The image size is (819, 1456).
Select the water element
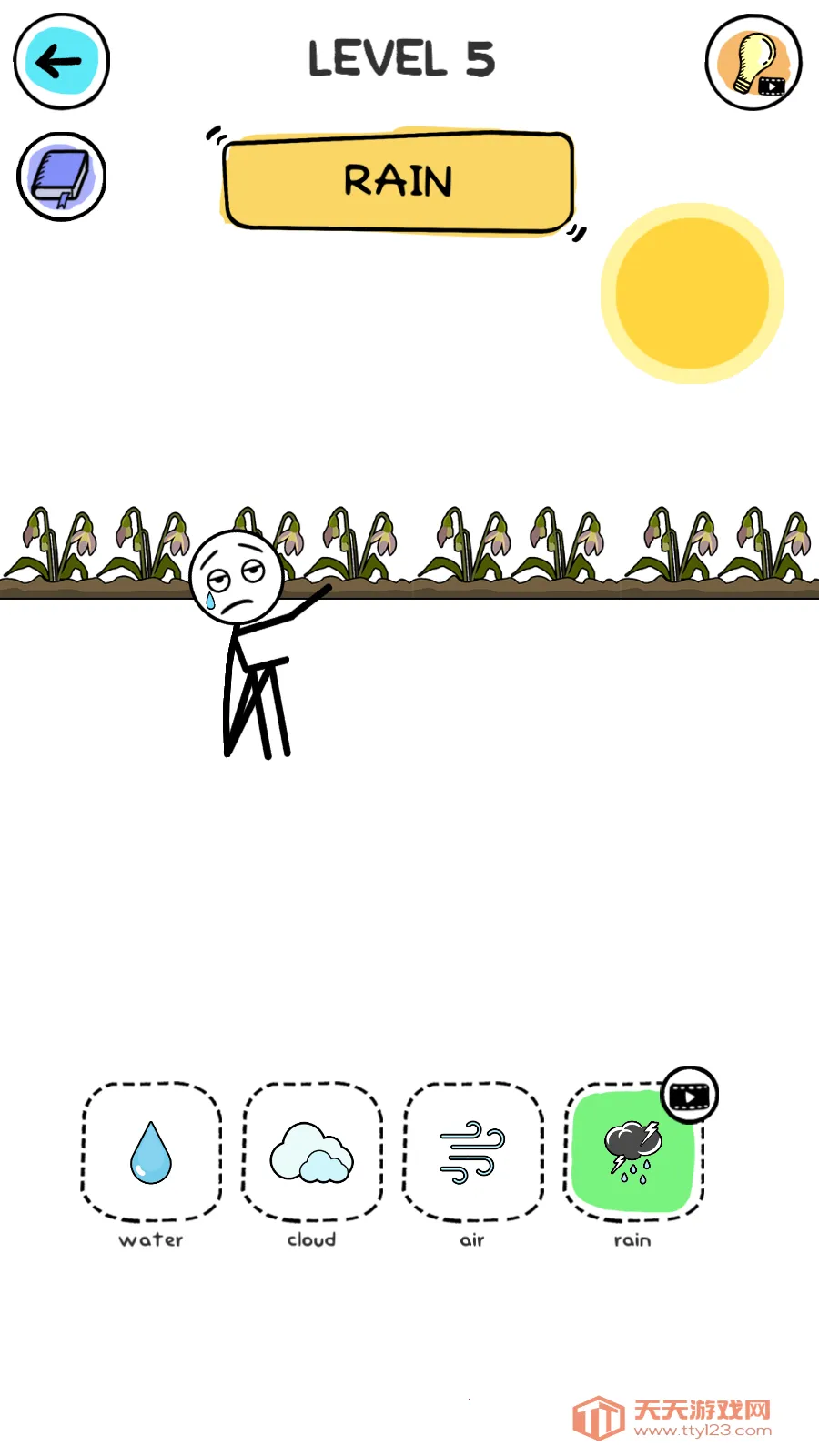(151, 1152)
